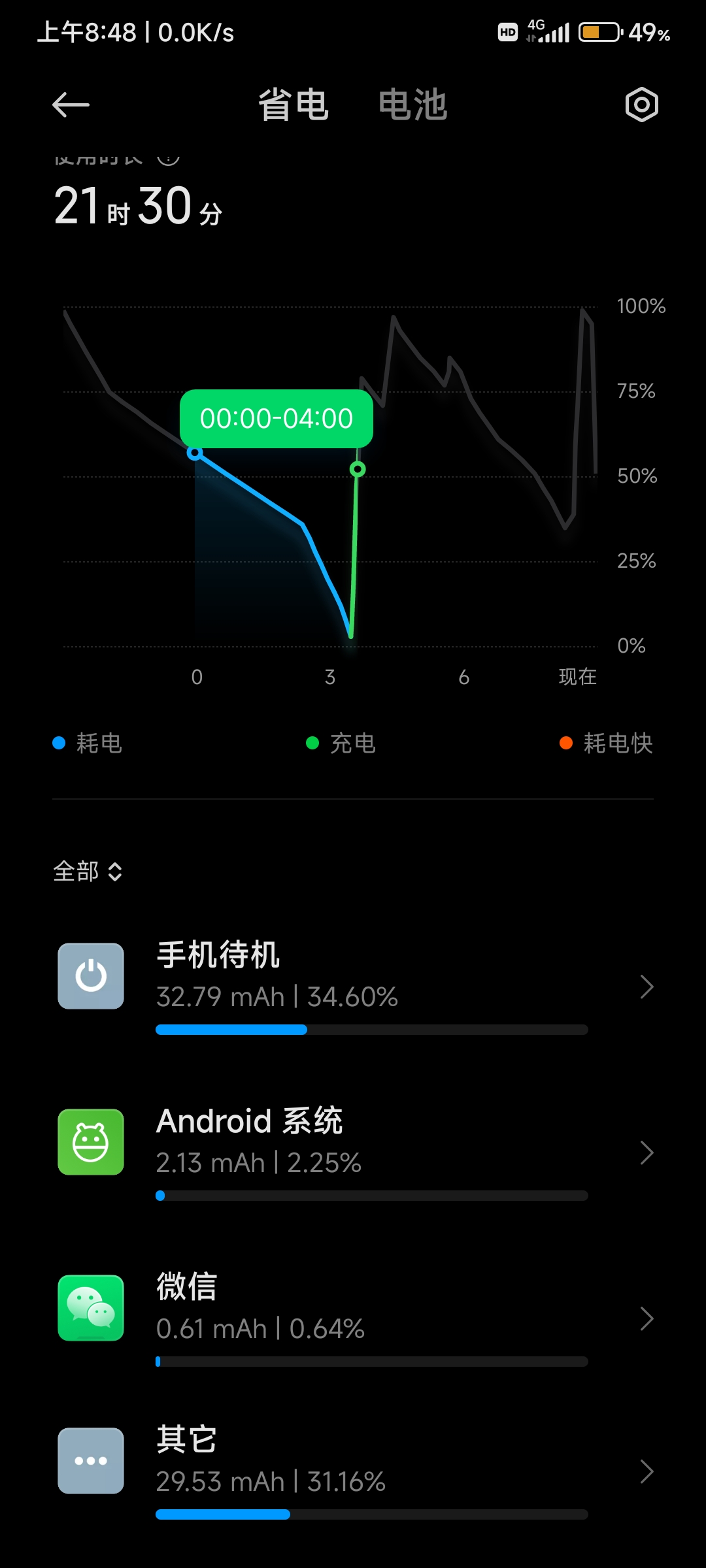This screenshot has height=1568, width=706.
Task: Open Android 系统 power usage details
Action: pyautogui.click(x=353, y=1152)
